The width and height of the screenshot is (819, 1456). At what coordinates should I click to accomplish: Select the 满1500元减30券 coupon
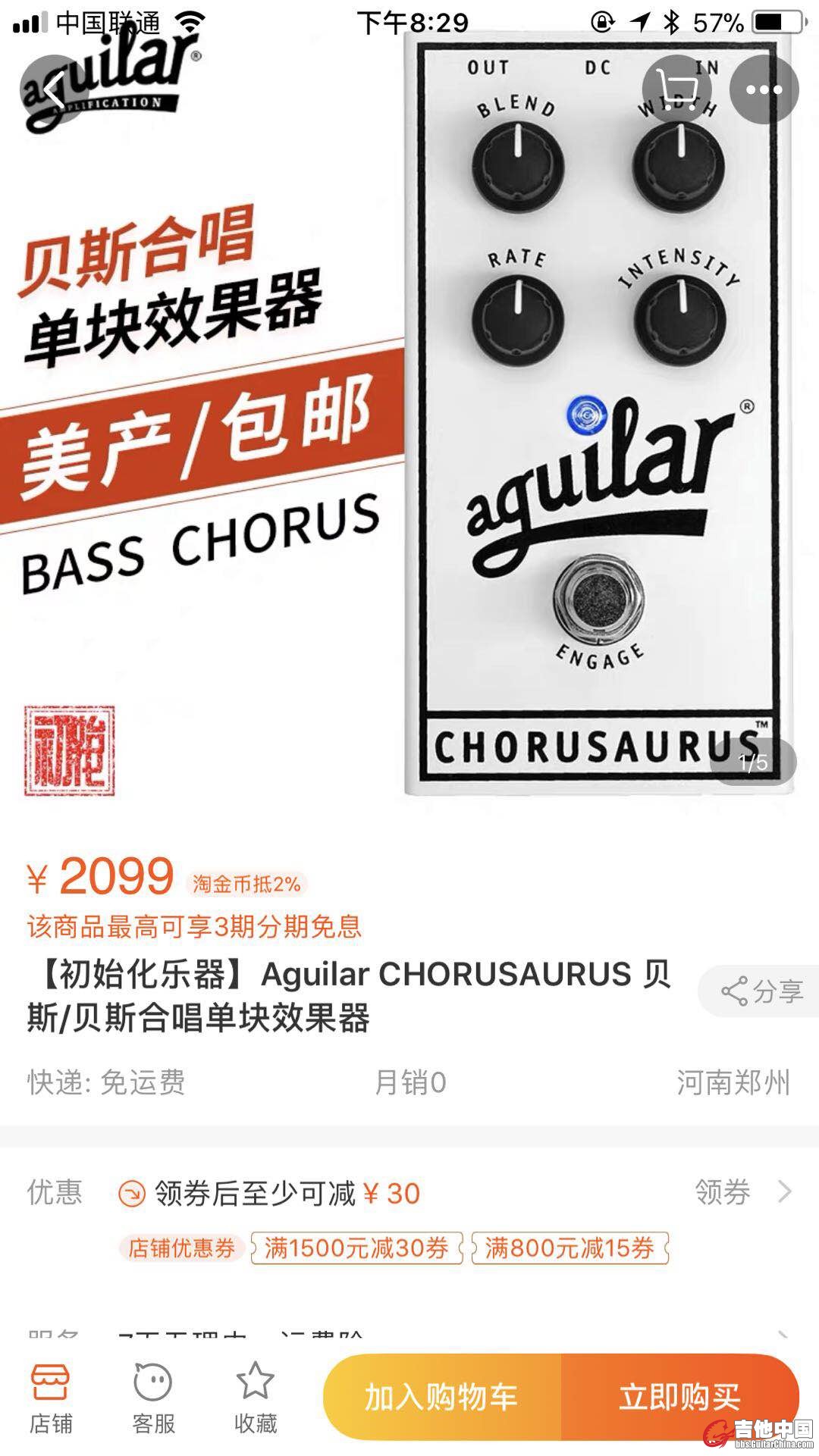[x=356, y=1248]
